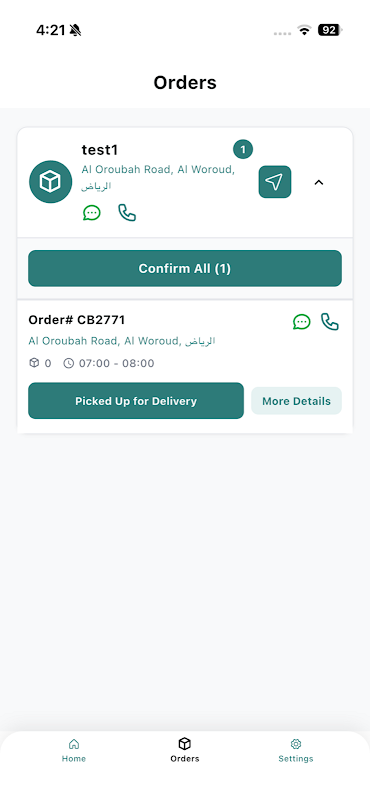View More Details for order CB2771
This screenshot has height=800, width=370.
pos(297,401)
